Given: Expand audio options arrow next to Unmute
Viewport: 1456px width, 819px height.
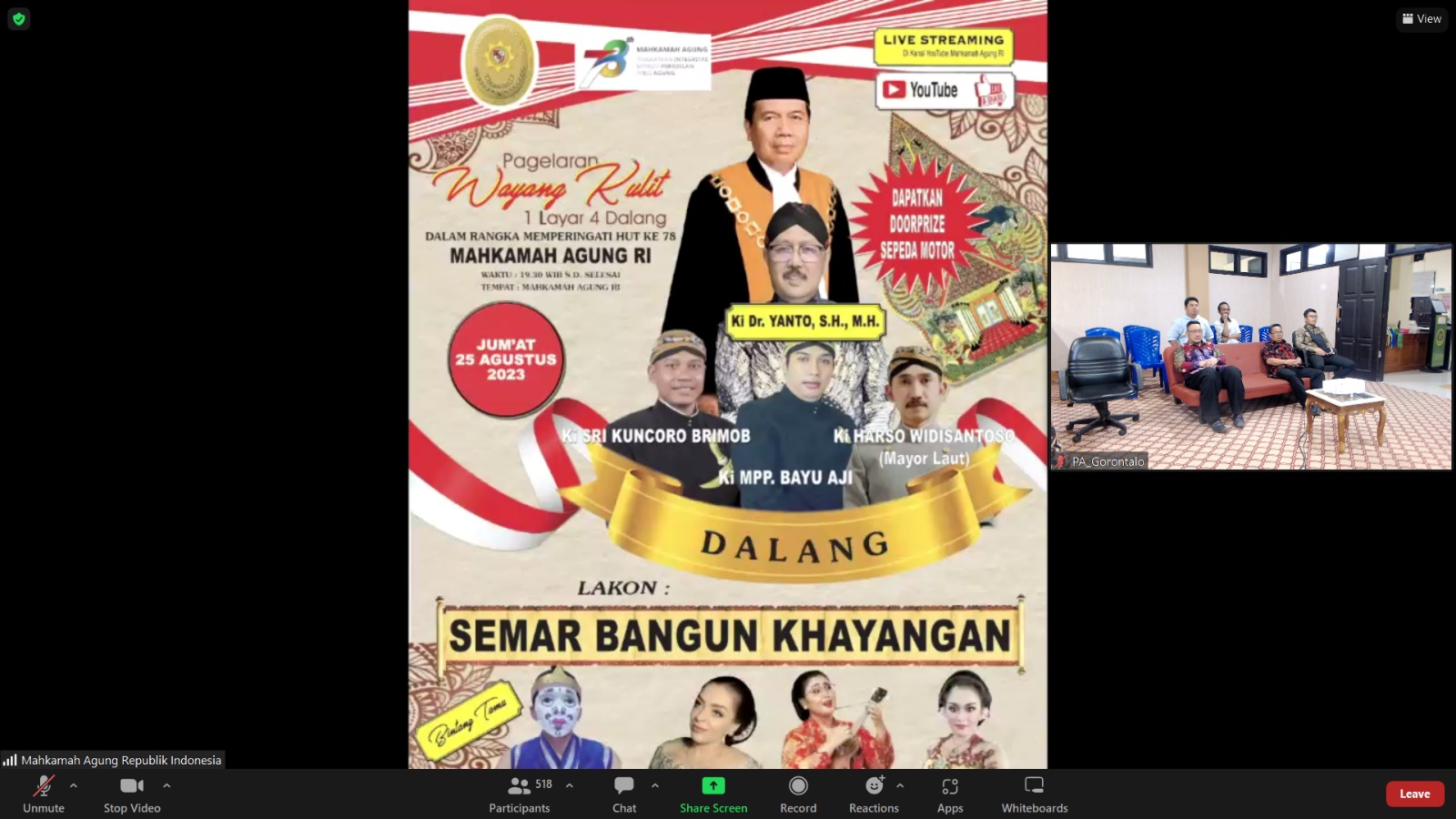Looking at the screenshot, I should pos(74,785).
